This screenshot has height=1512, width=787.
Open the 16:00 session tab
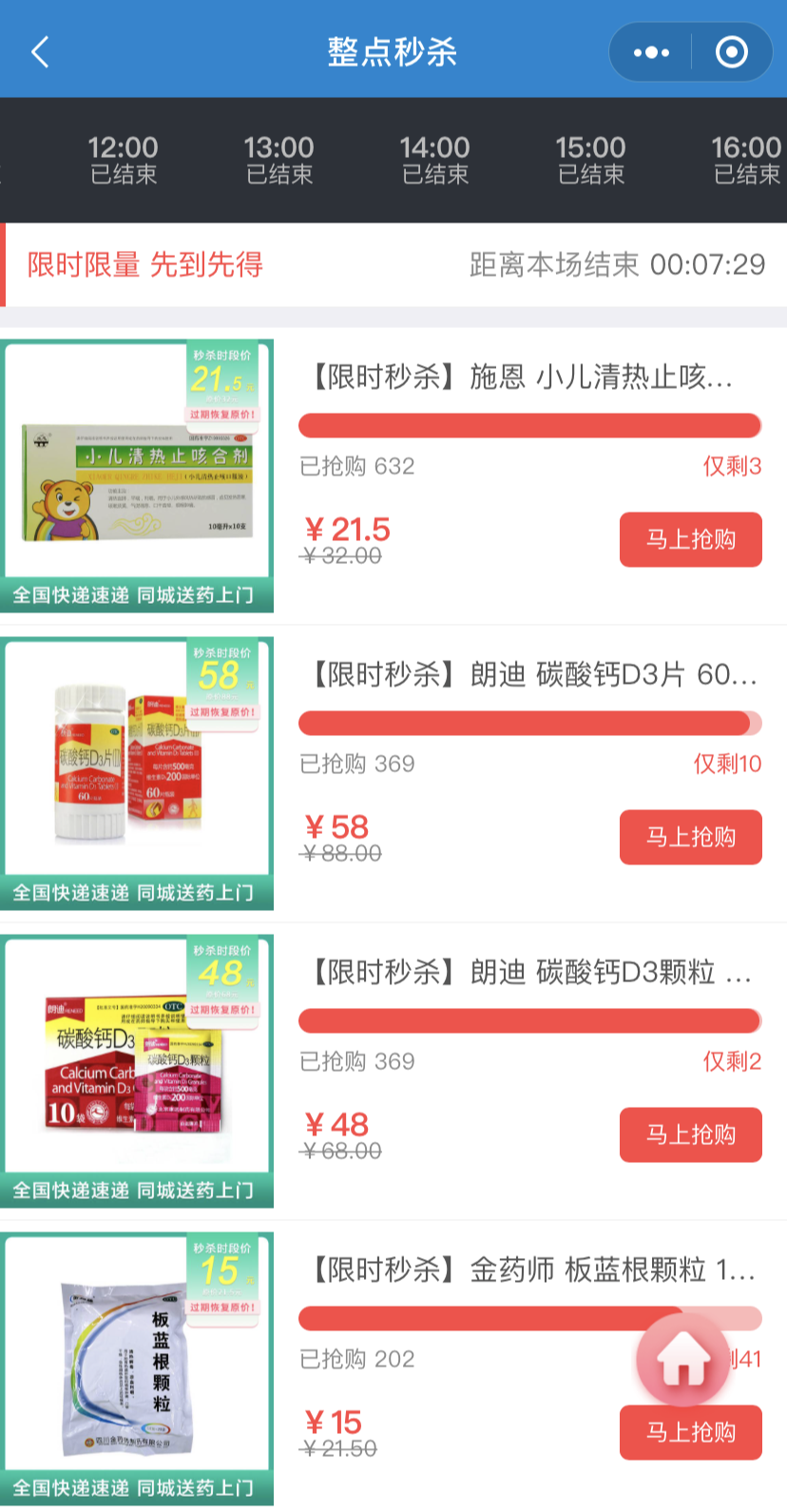(x=746, y=160)
